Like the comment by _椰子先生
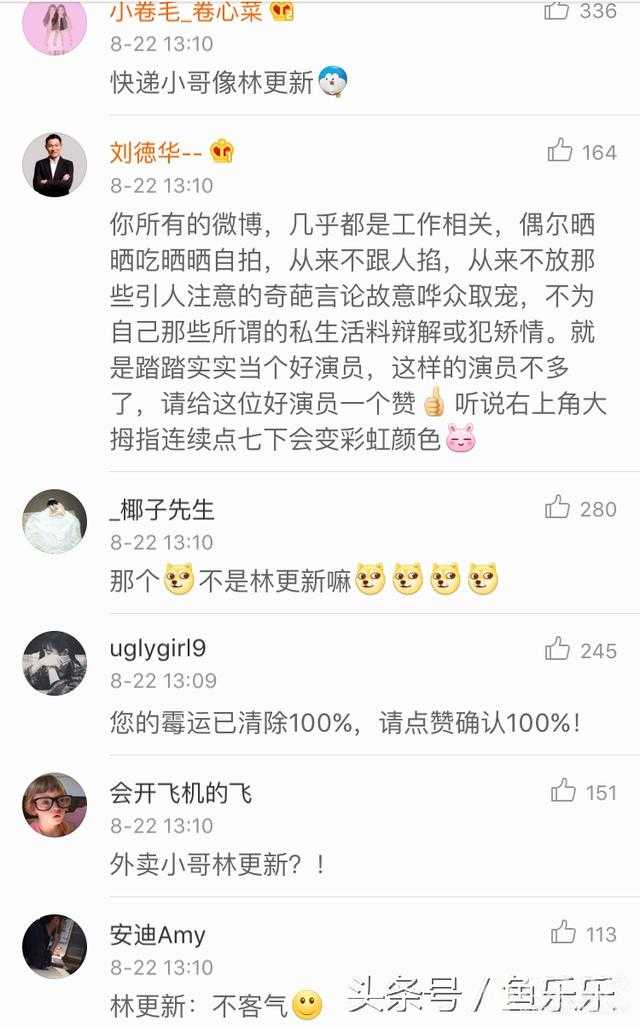This screenshot has height=1027, width=640. click(558, 508)
